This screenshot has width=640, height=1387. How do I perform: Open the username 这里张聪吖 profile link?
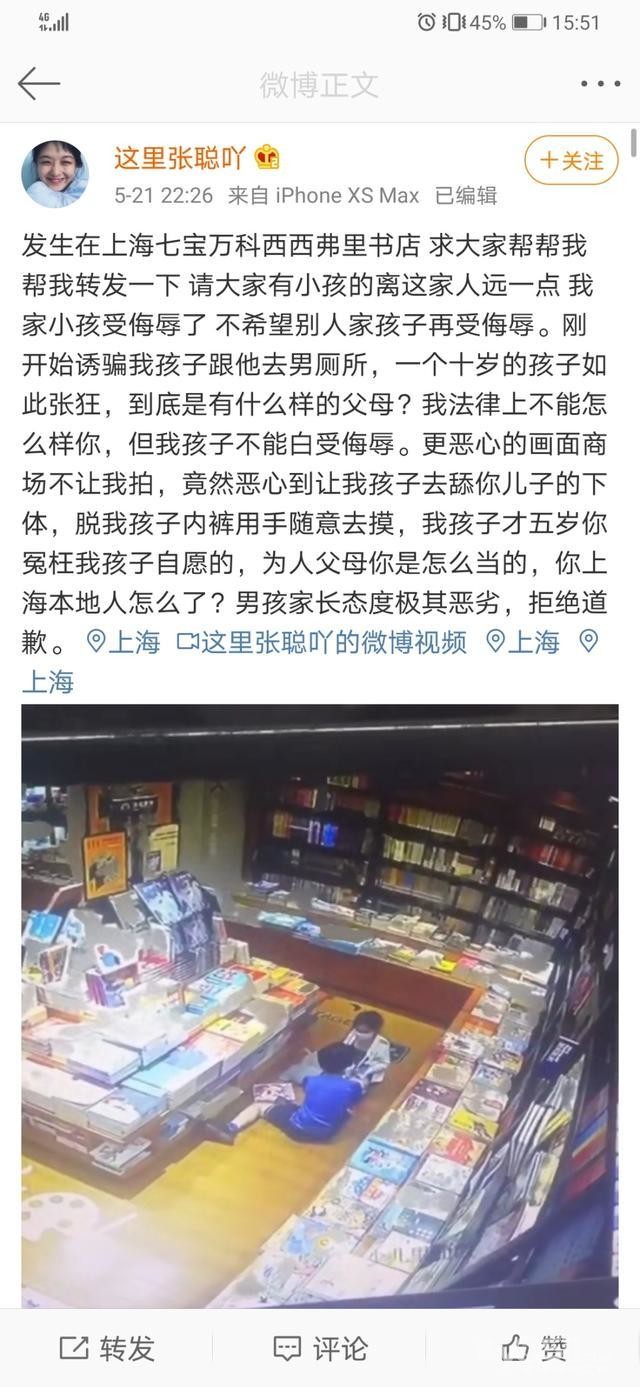pos(181,158)
